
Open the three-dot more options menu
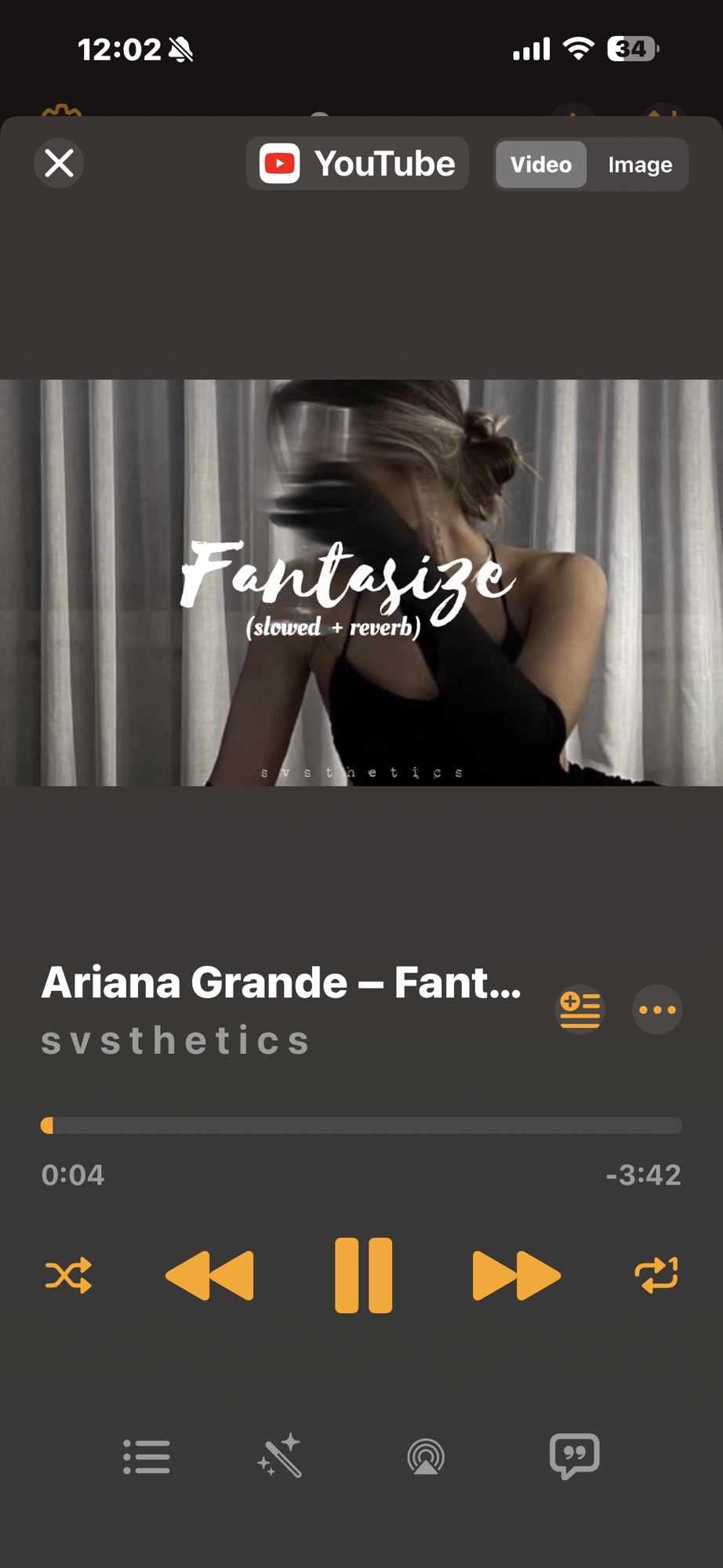point(657,1009)
